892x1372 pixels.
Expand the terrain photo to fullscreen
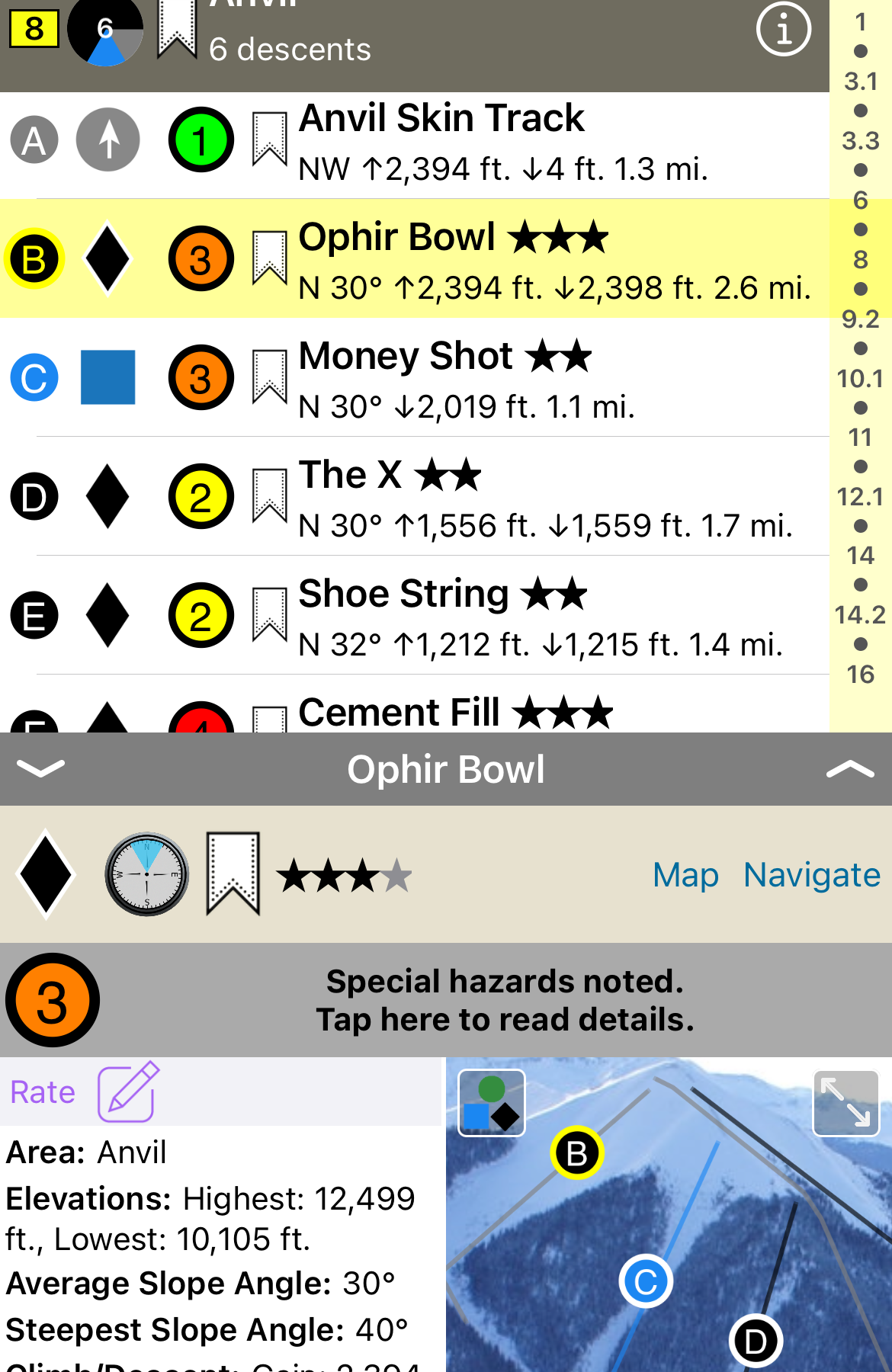click(x=845, y=1103)
